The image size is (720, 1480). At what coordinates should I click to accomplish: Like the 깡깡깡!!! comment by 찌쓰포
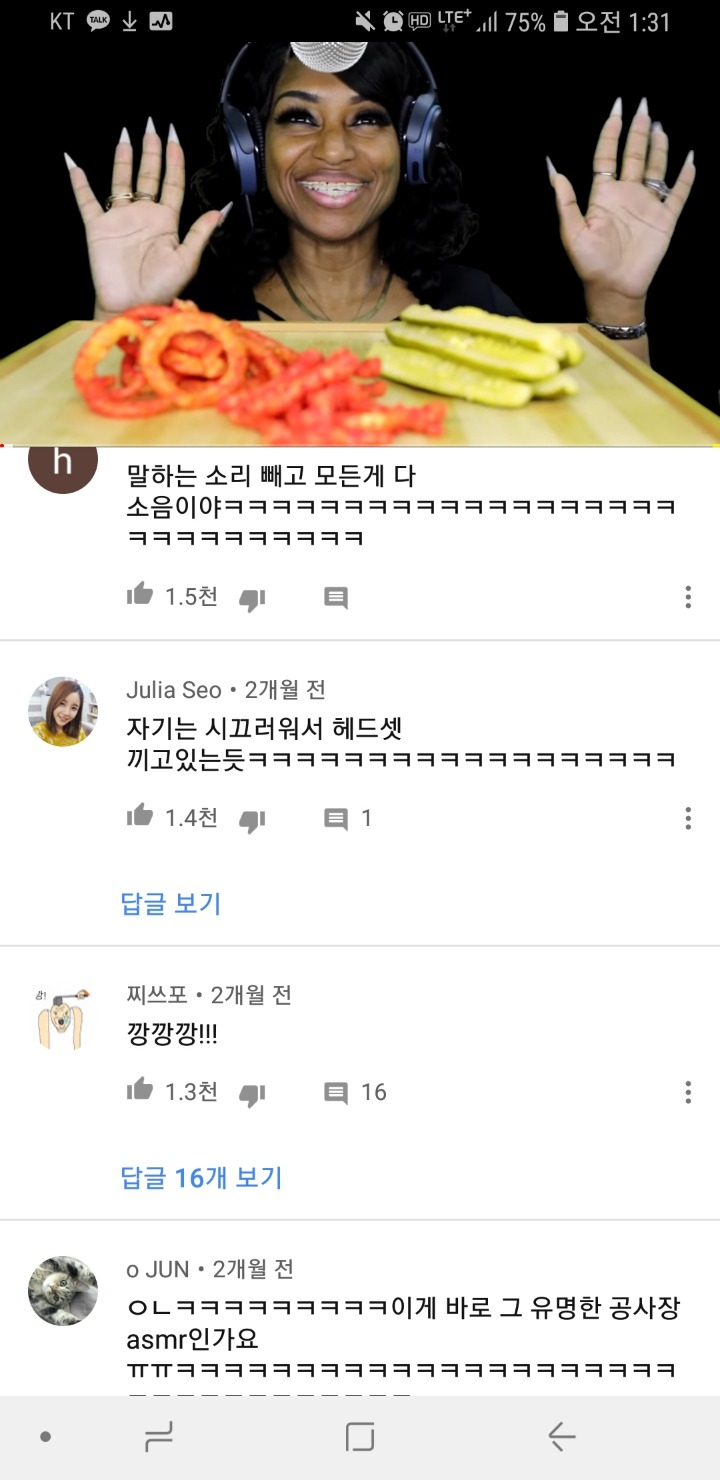pos(140,1089)
